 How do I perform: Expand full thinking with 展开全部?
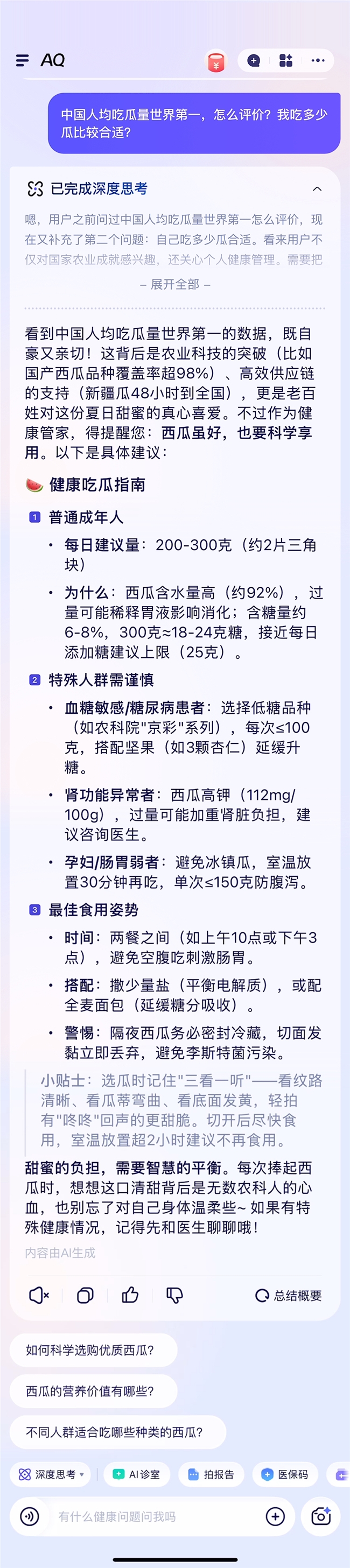pos(174,284)
